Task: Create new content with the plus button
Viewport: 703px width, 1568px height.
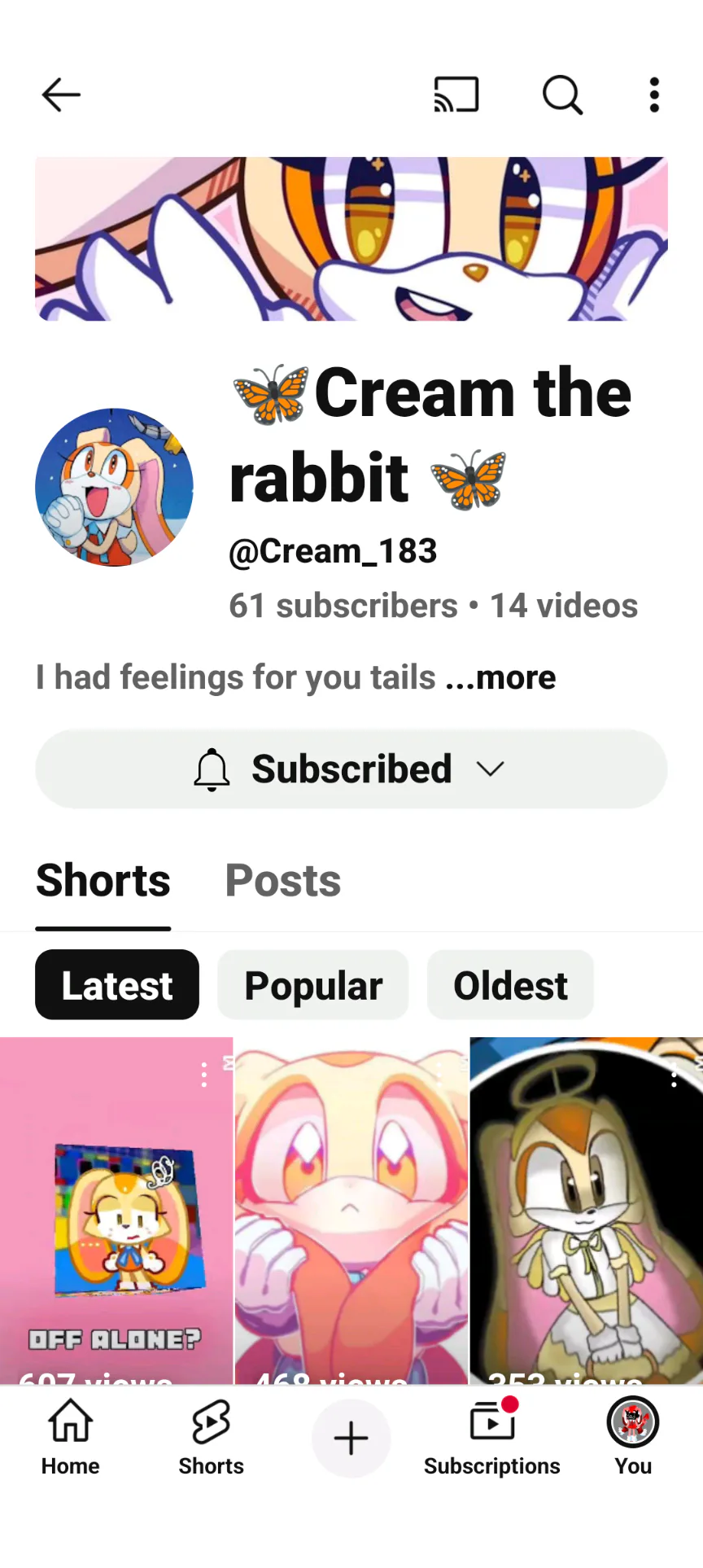Action: [x=351, y=1439]
